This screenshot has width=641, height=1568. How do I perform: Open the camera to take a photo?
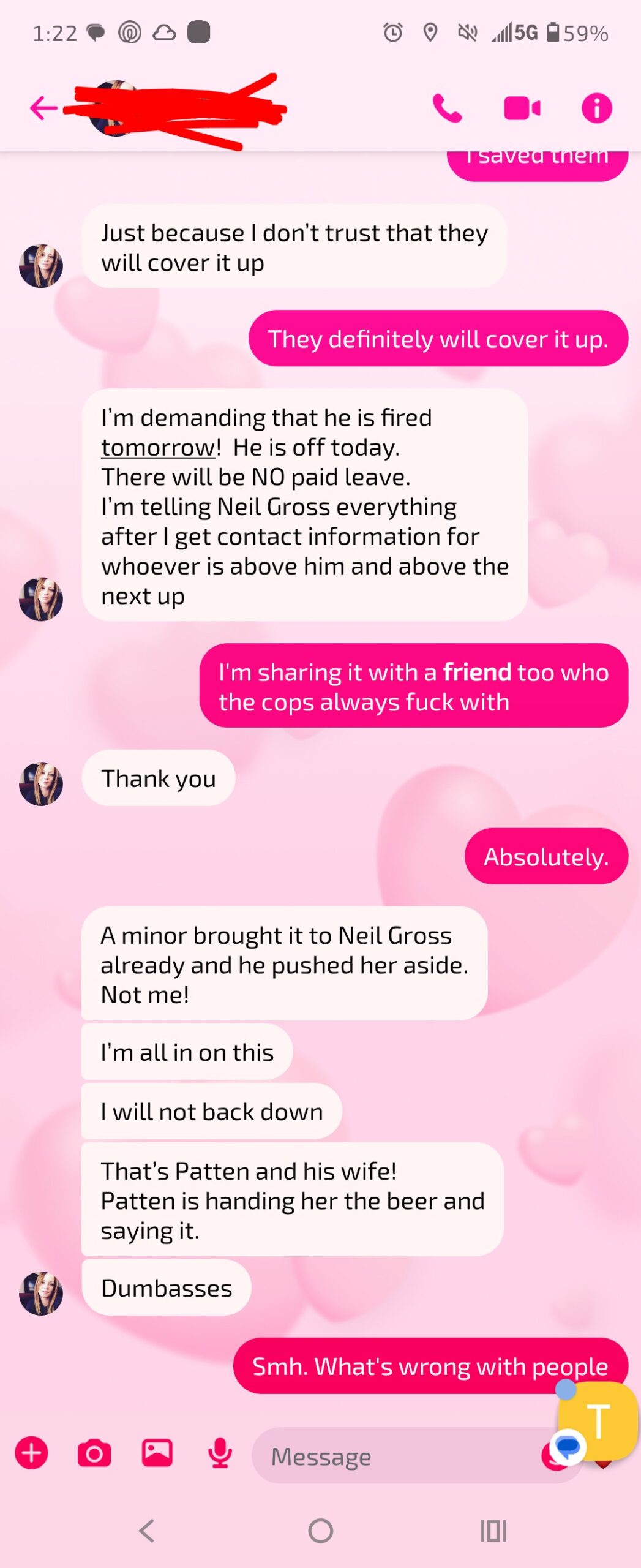94,1453
